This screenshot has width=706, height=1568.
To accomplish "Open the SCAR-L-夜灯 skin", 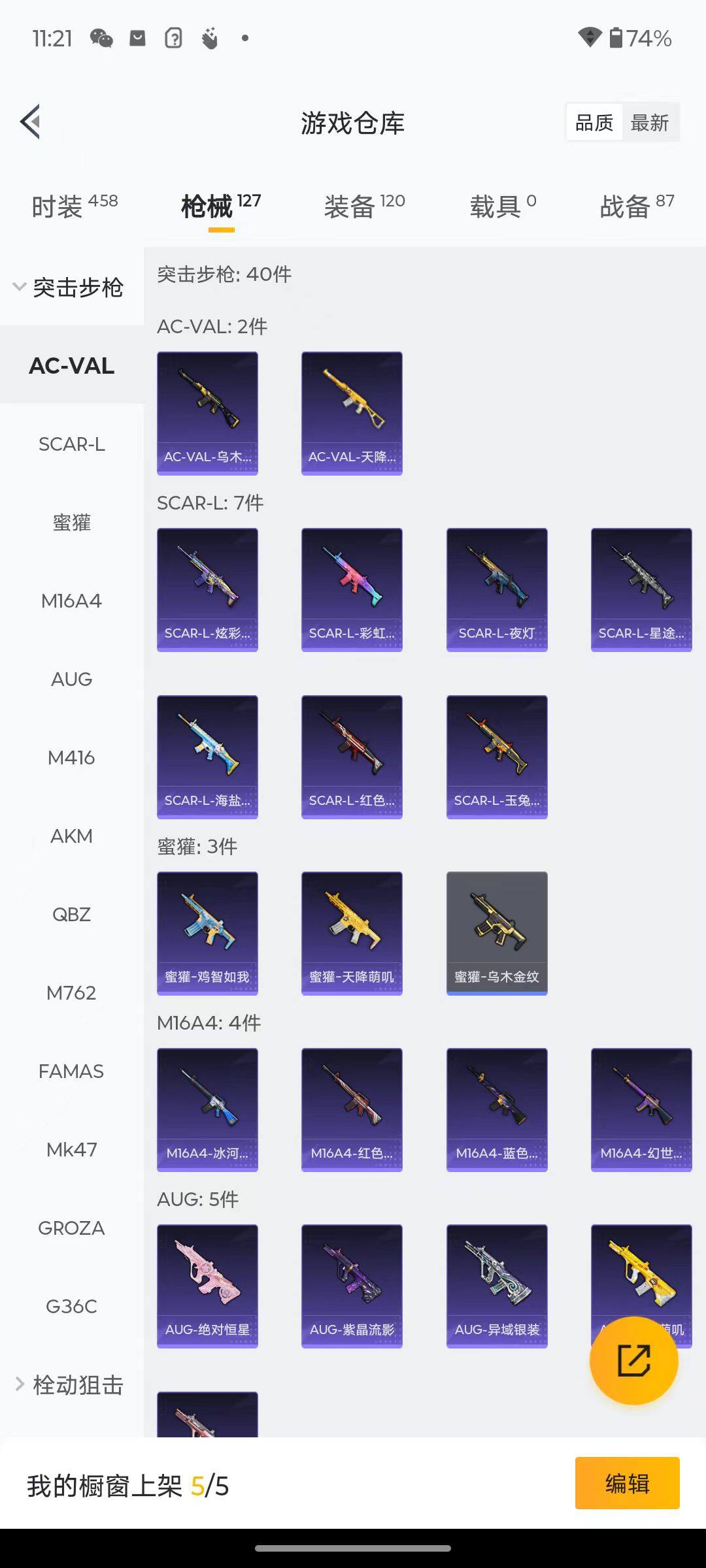I will [x=497, y=589].
